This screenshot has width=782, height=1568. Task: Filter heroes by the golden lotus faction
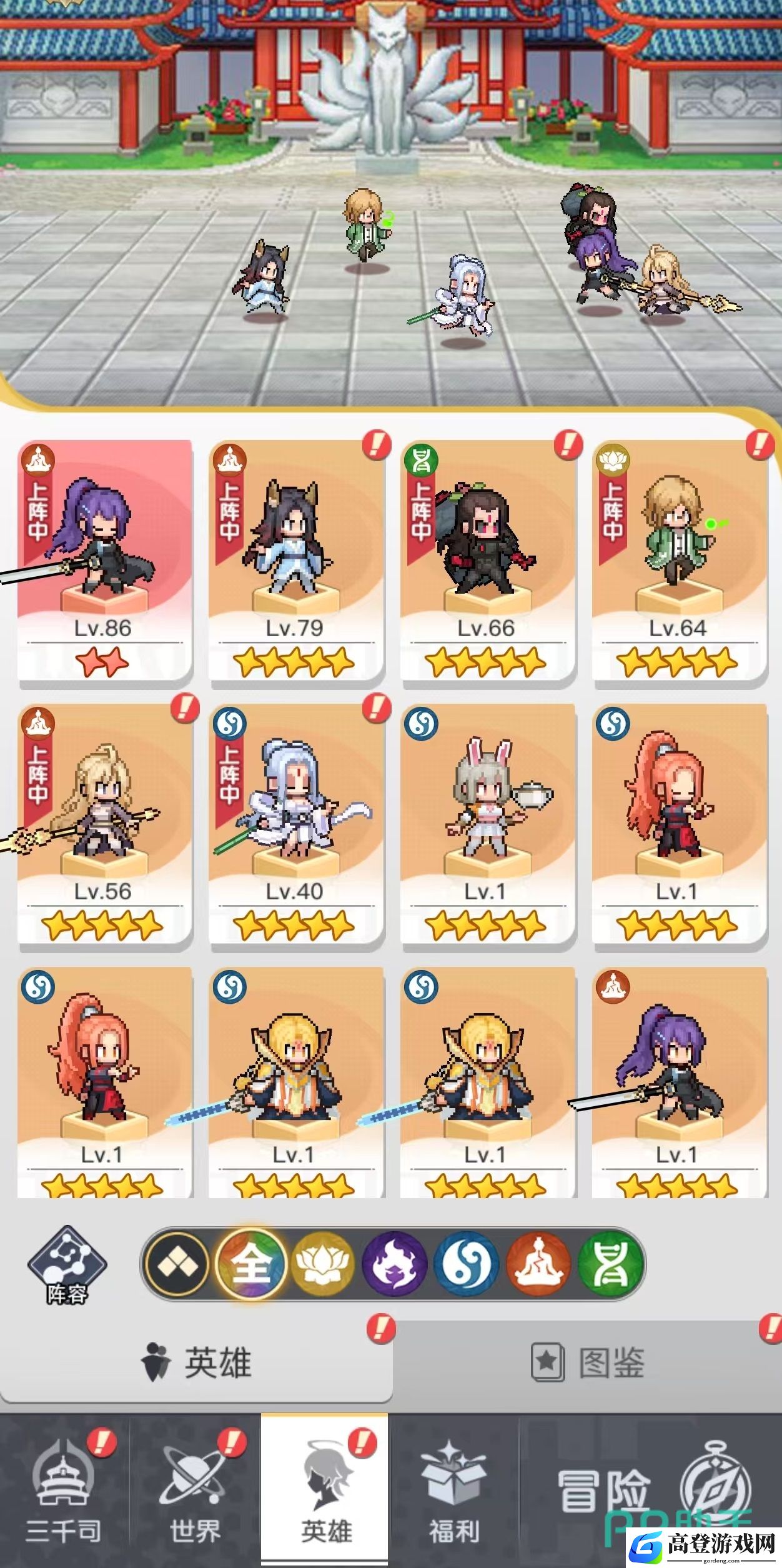click(322, 1264)
